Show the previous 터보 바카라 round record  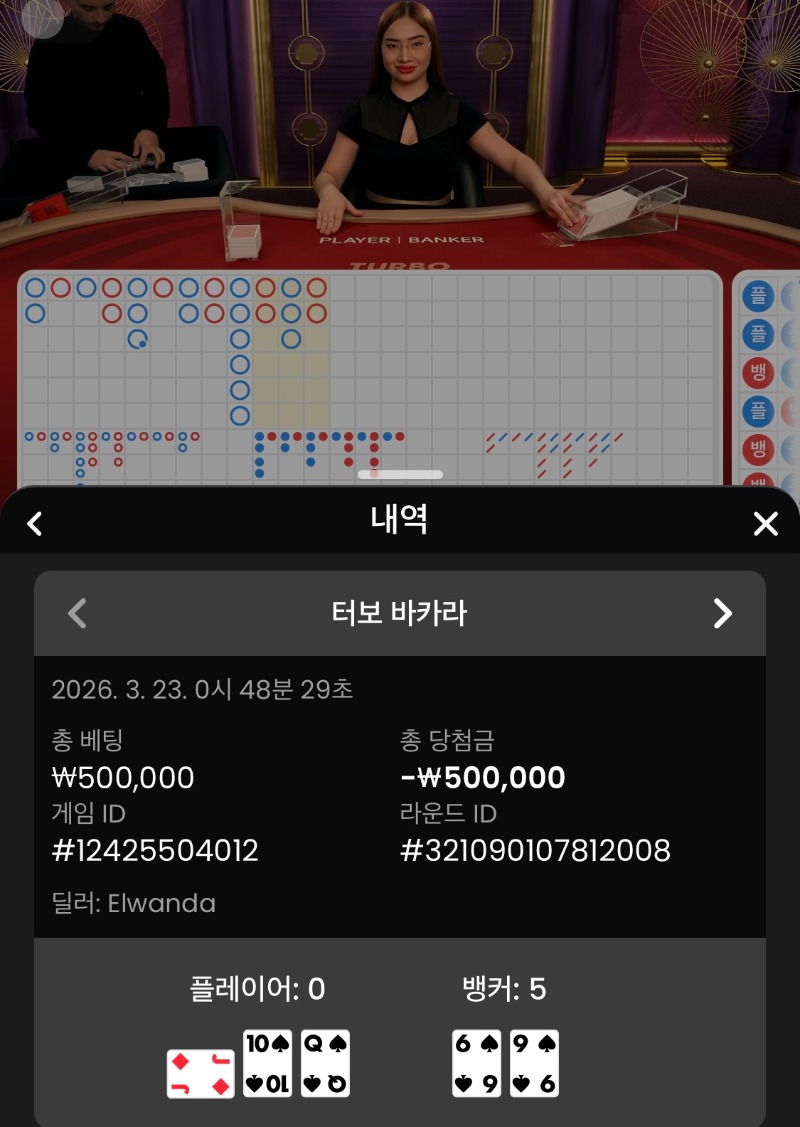[x=77, y=613]
